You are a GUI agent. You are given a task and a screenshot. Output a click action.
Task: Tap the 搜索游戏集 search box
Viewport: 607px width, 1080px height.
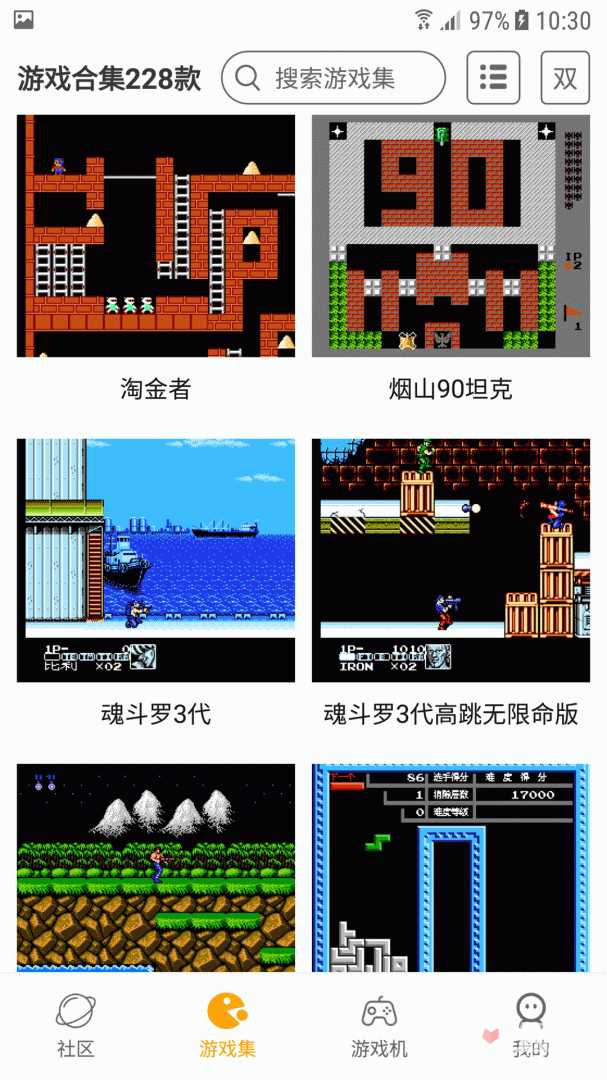point(333,78)
